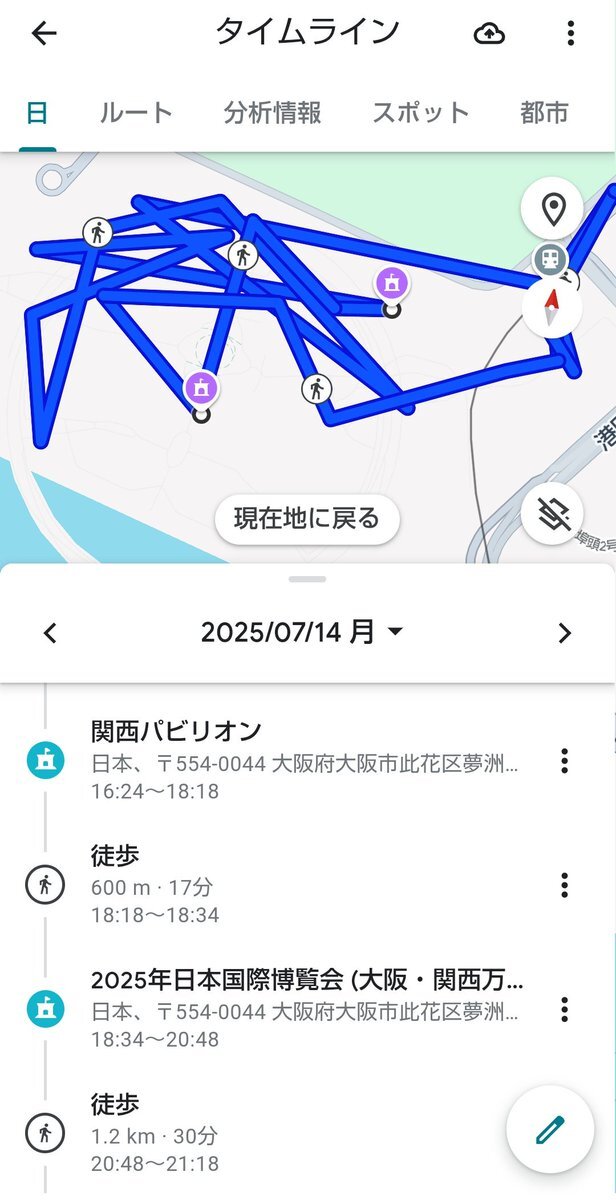The width and height of the screenshot is (616, 1200).
Task: Switch to the ルート tab
Action: (136, 113)
